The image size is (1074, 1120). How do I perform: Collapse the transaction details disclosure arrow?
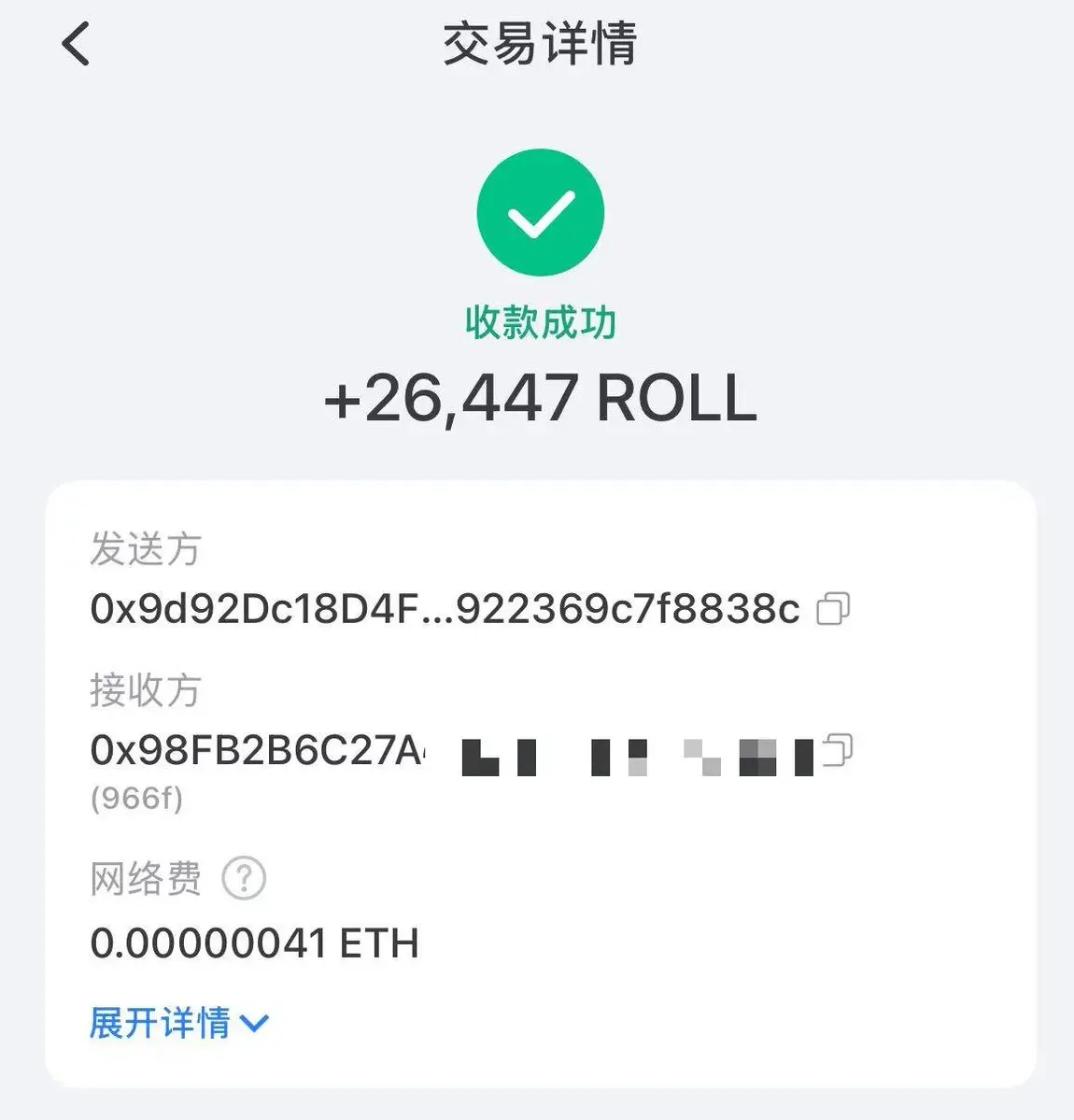(x=252, y=1024)
